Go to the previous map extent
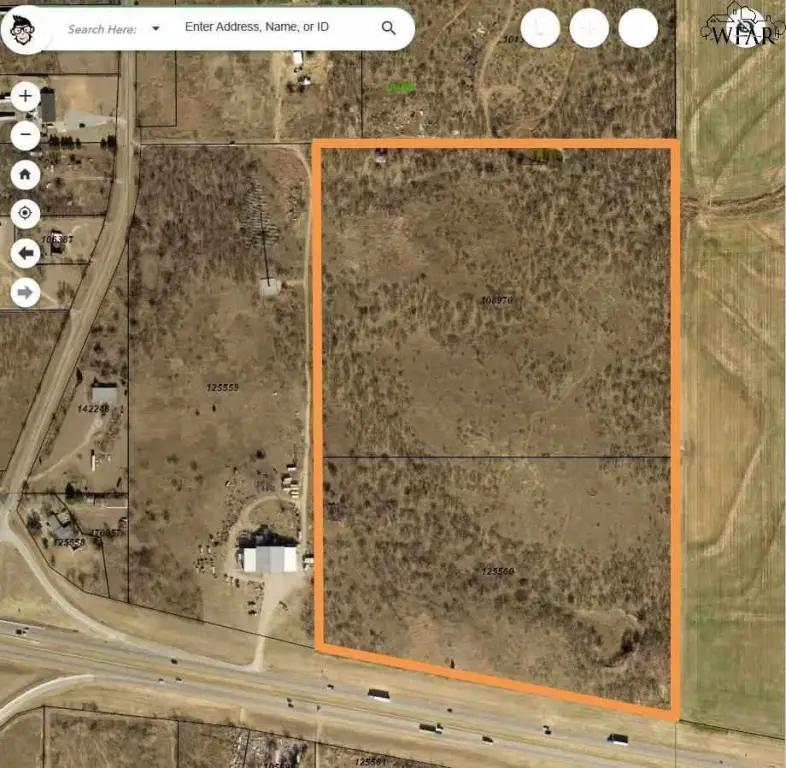 pos(25,253)
